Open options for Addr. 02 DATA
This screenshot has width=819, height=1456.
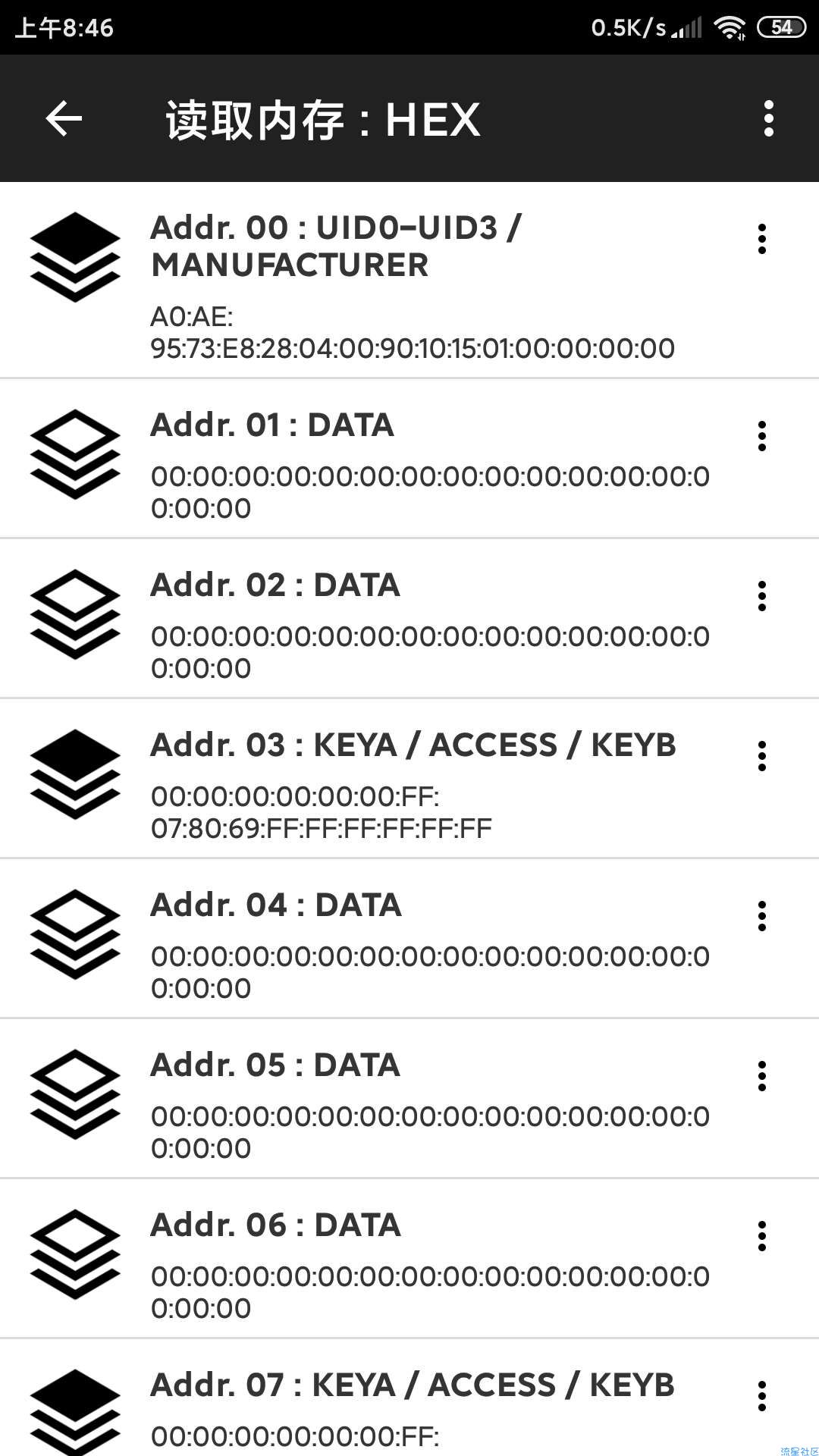pos(762,596)
